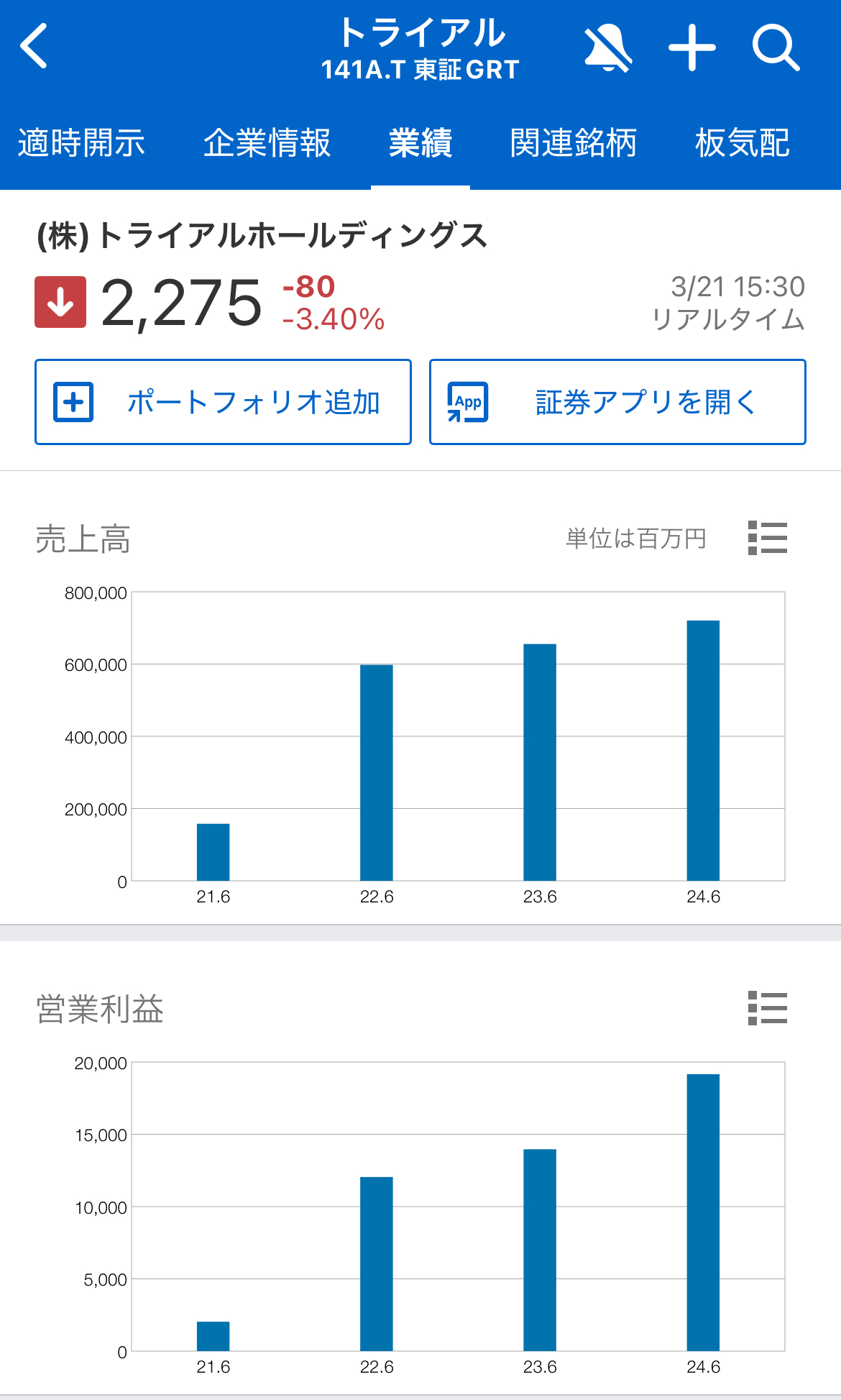Viewport: 841px width, 1400px height.
Task: Switch to the 板気配 tab
Action: 743,142
